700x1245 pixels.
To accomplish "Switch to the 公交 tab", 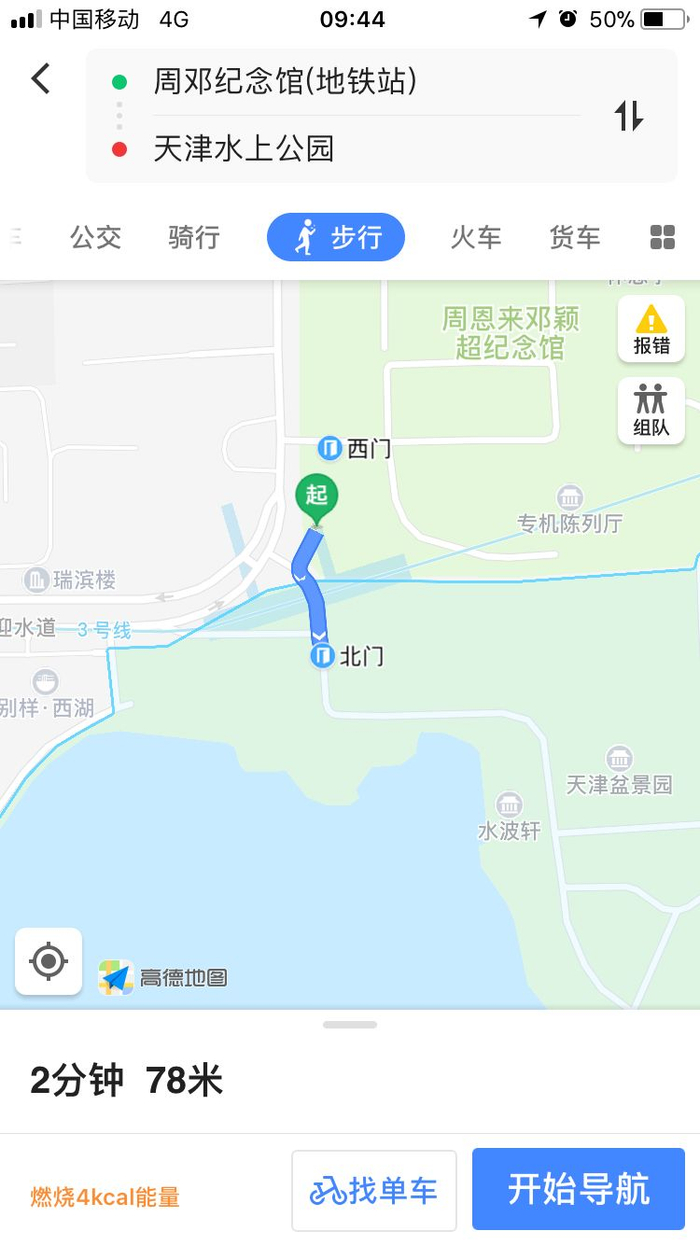I will coord(95,237).
